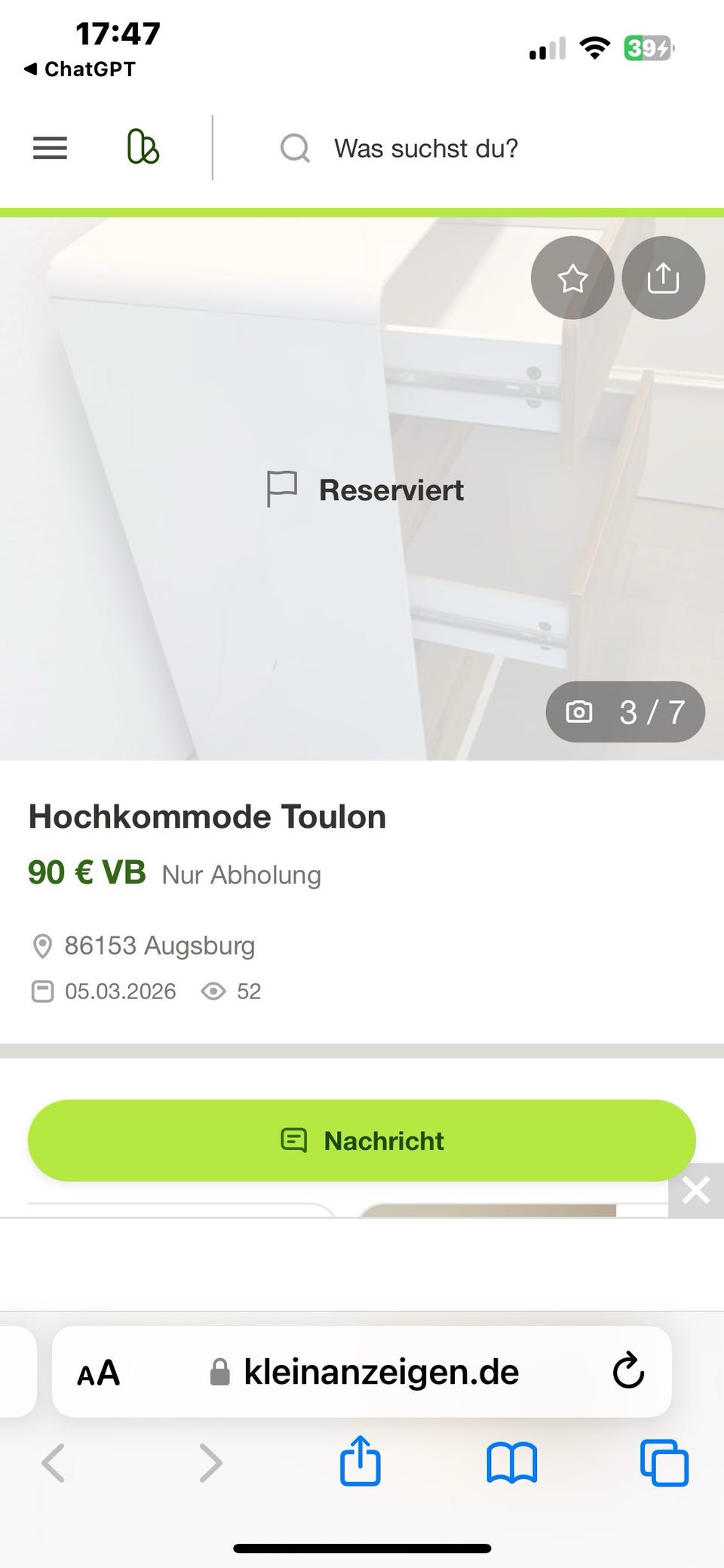The width and height of the screenshot is (724, 1568).
Task: Tap the search field Was suchst du
Action: click(426, 148)
